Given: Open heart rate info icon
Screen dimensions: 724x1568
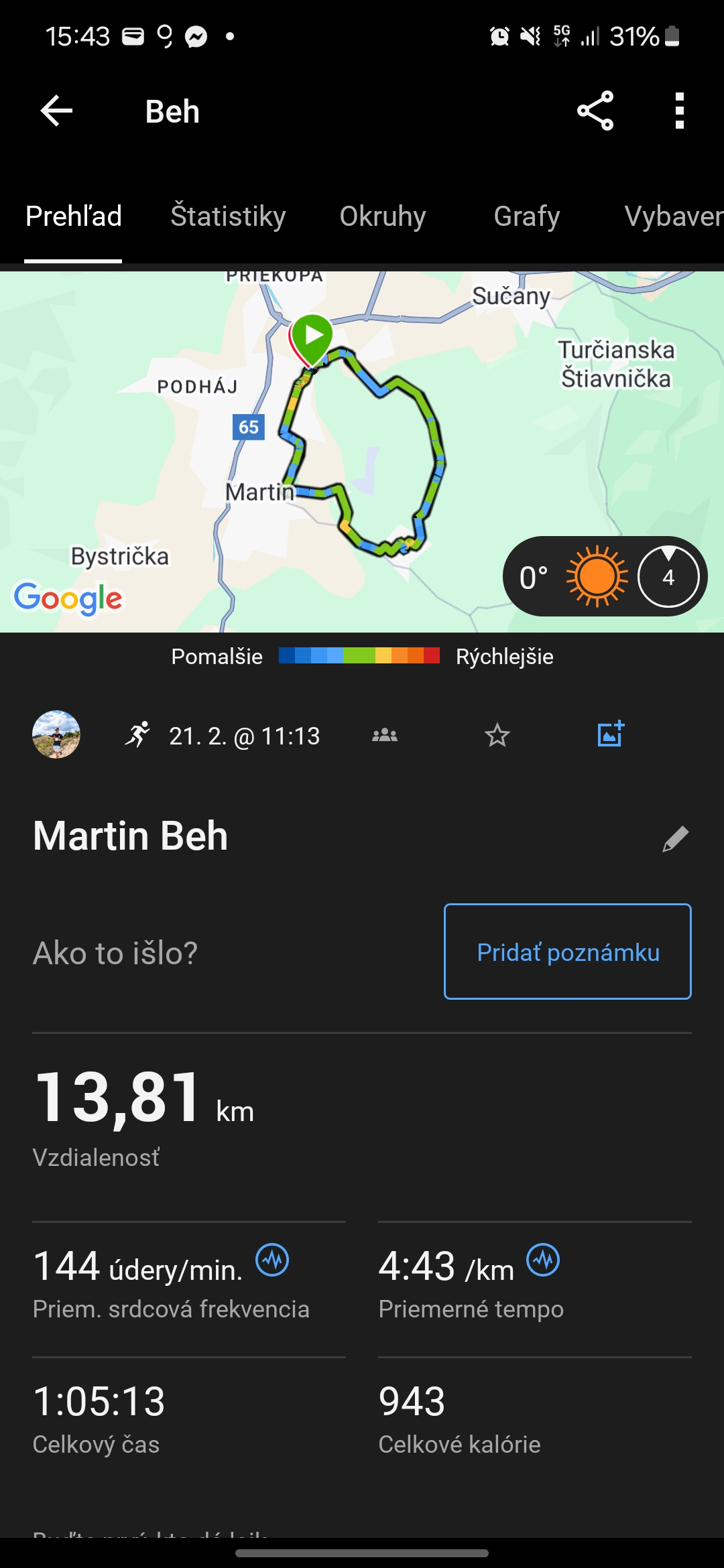Looking at the screenshot, I should (272, 1260).
